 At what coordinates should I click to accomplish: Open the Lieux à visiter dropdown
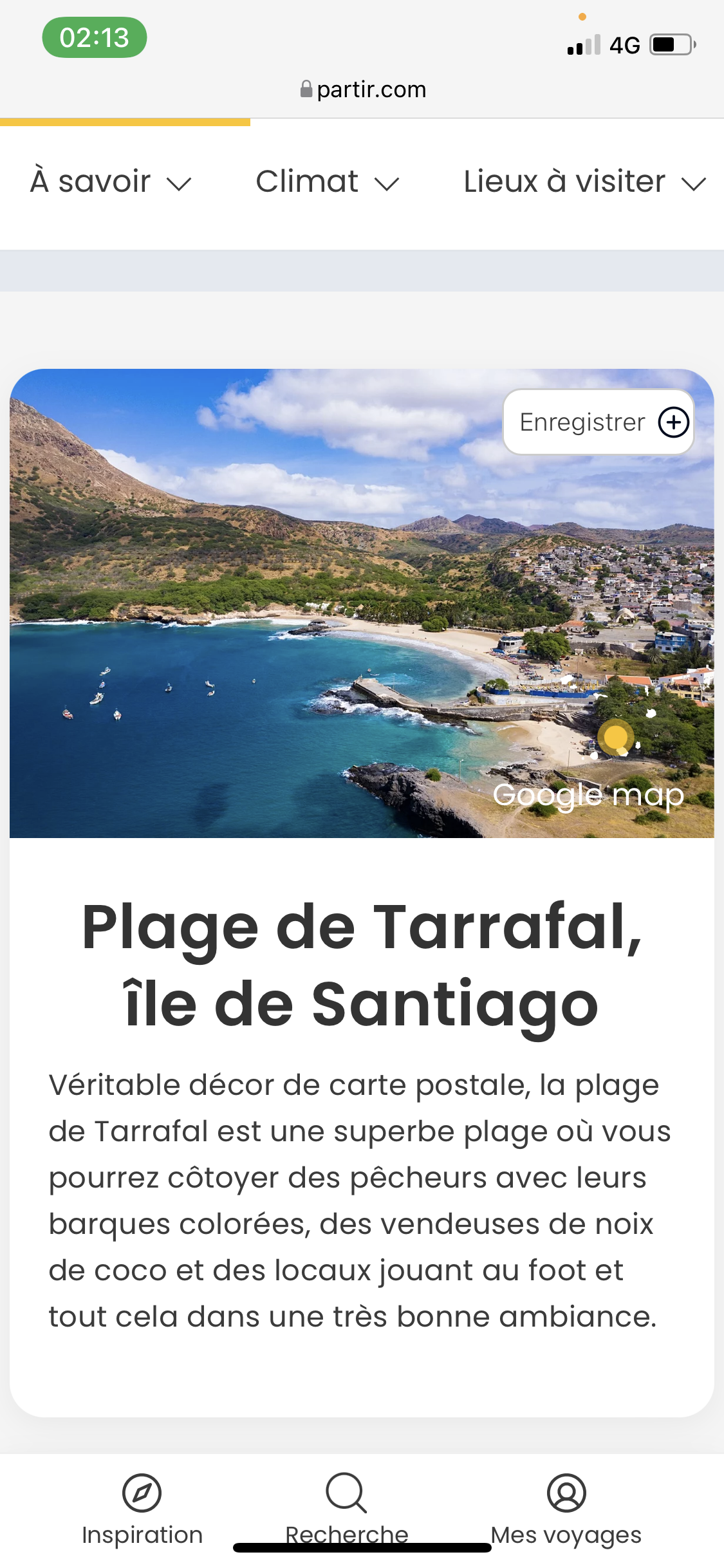point(584,182)
